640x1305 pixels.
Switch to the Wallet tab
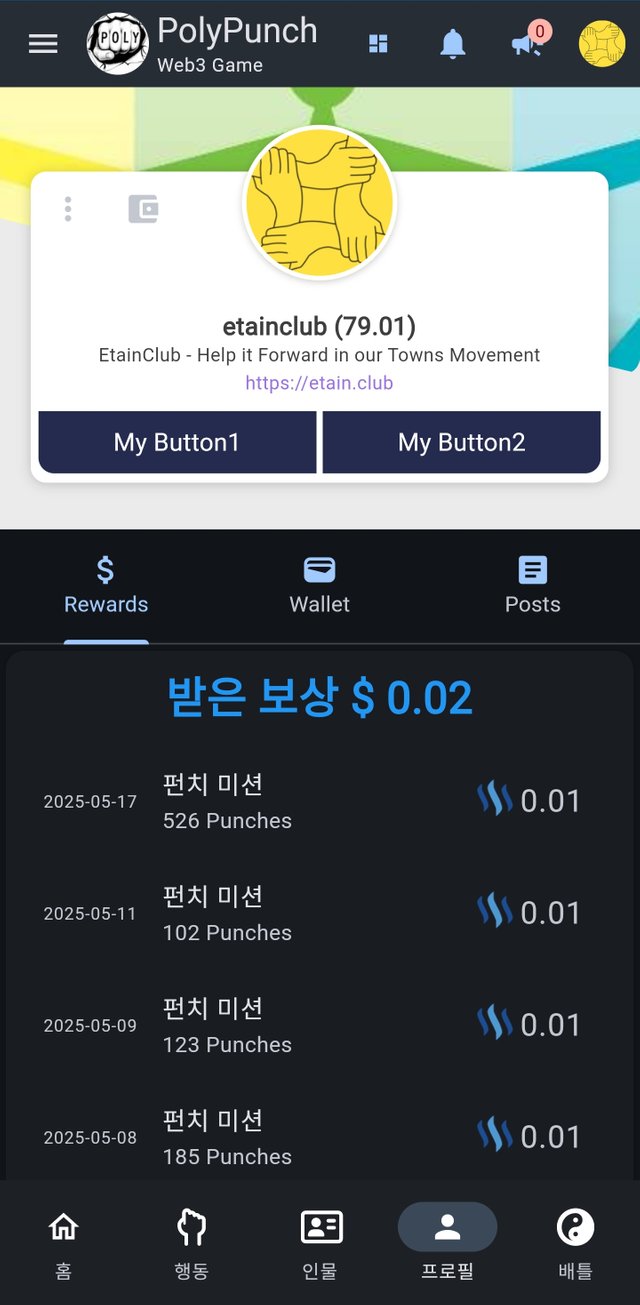320,586
